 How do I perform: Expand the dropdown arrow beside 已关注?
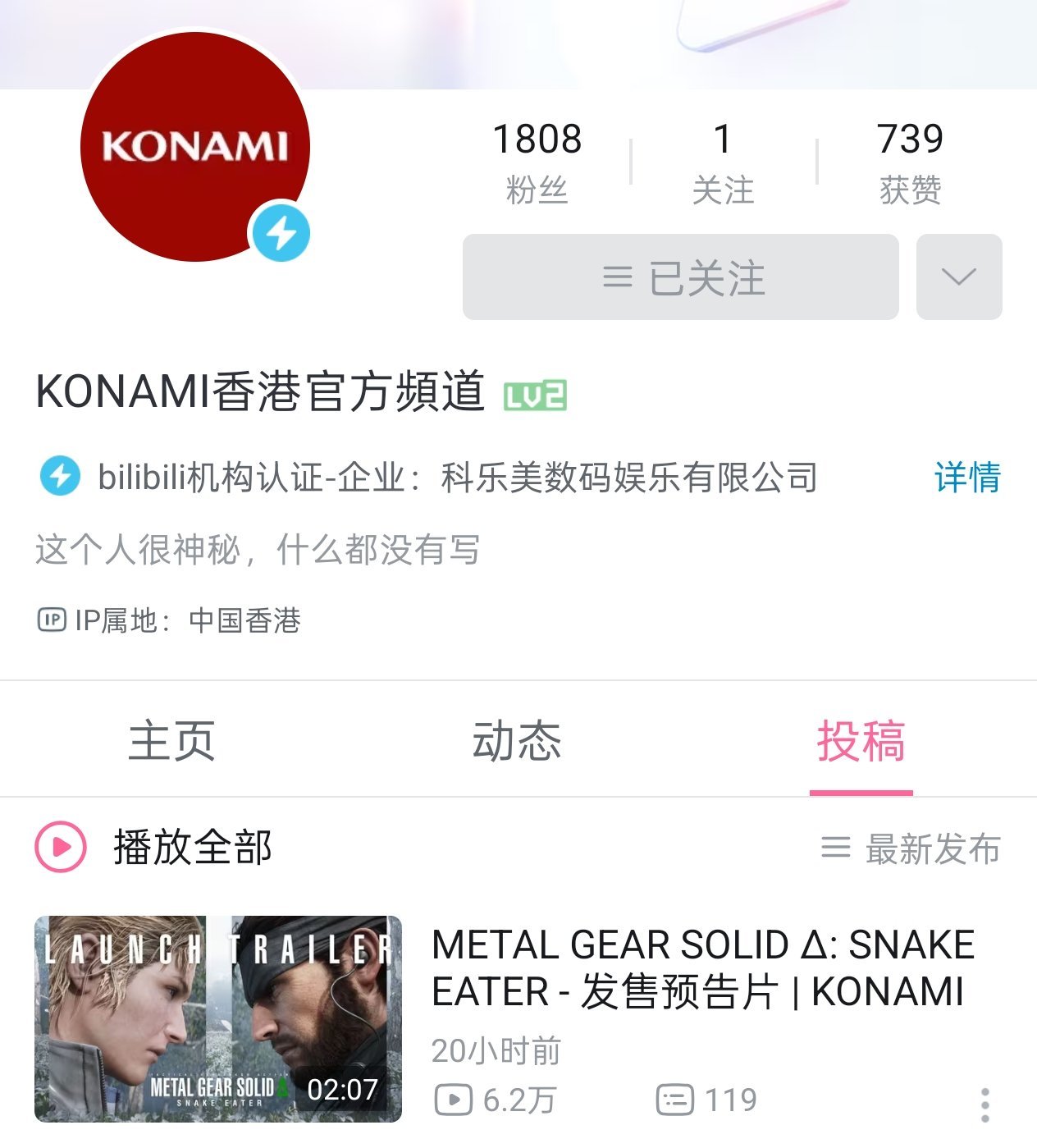point(958,277)
